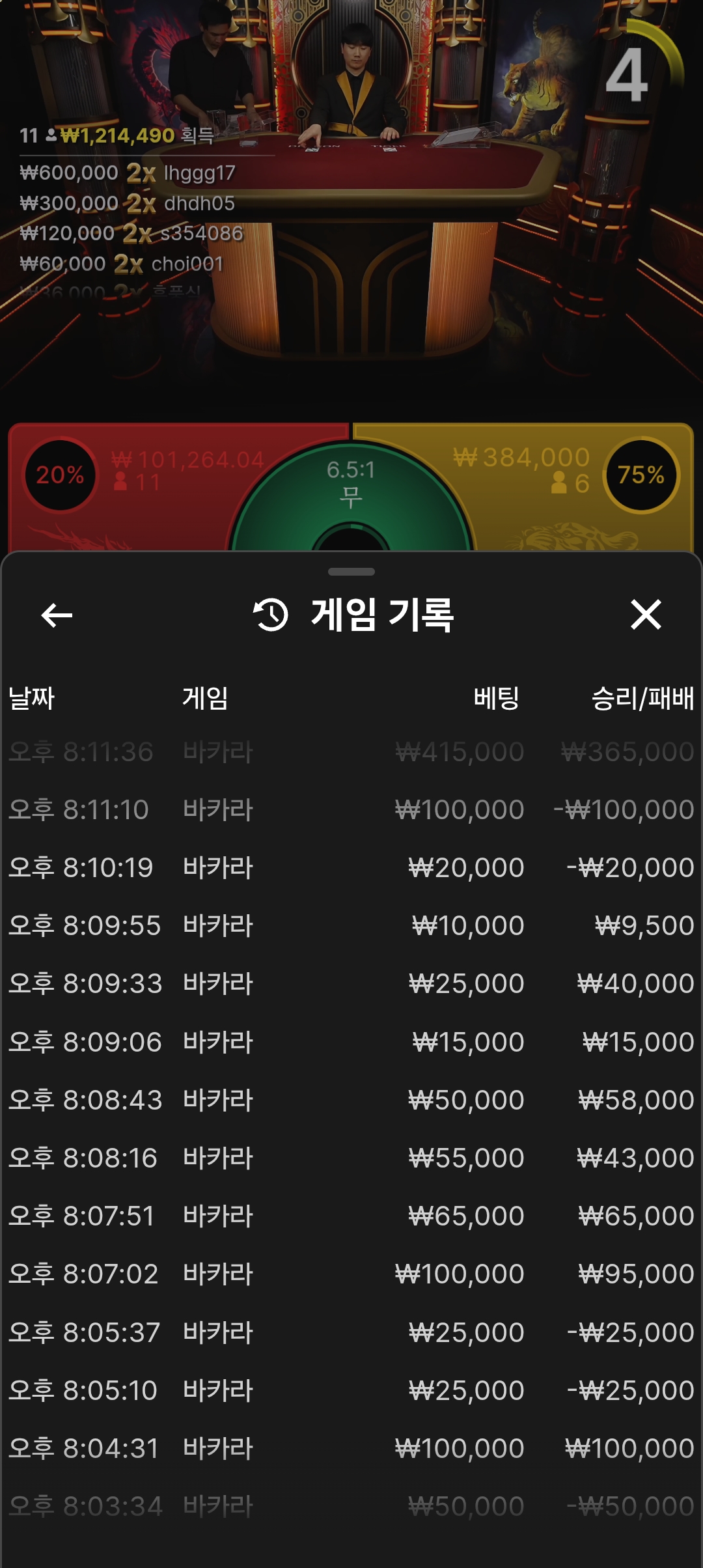Tap the panel drag handle
703x1568 pixels.
351,572
